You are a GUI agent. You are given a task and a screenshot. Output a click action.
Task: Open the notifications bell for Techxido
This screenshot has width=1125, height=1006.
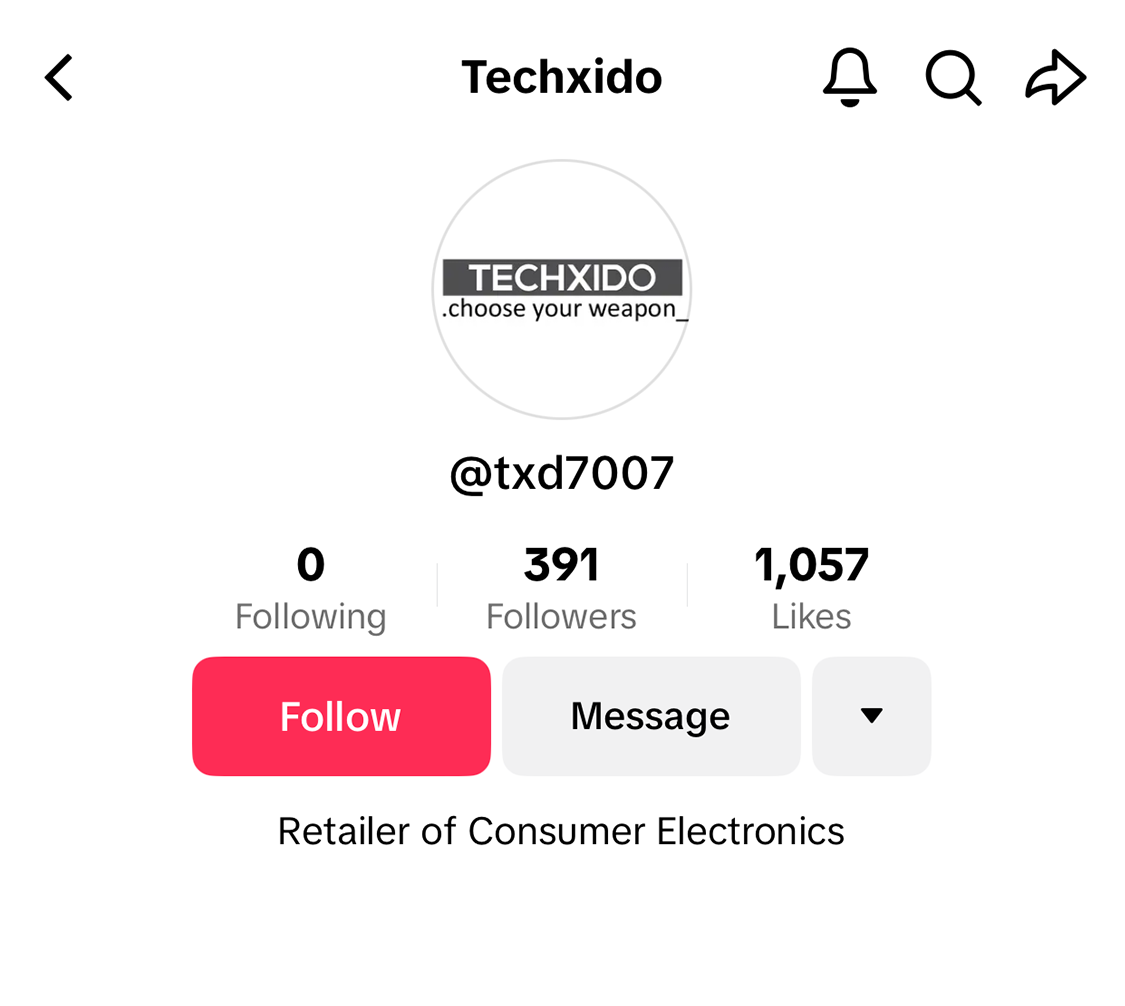[849, 78]
